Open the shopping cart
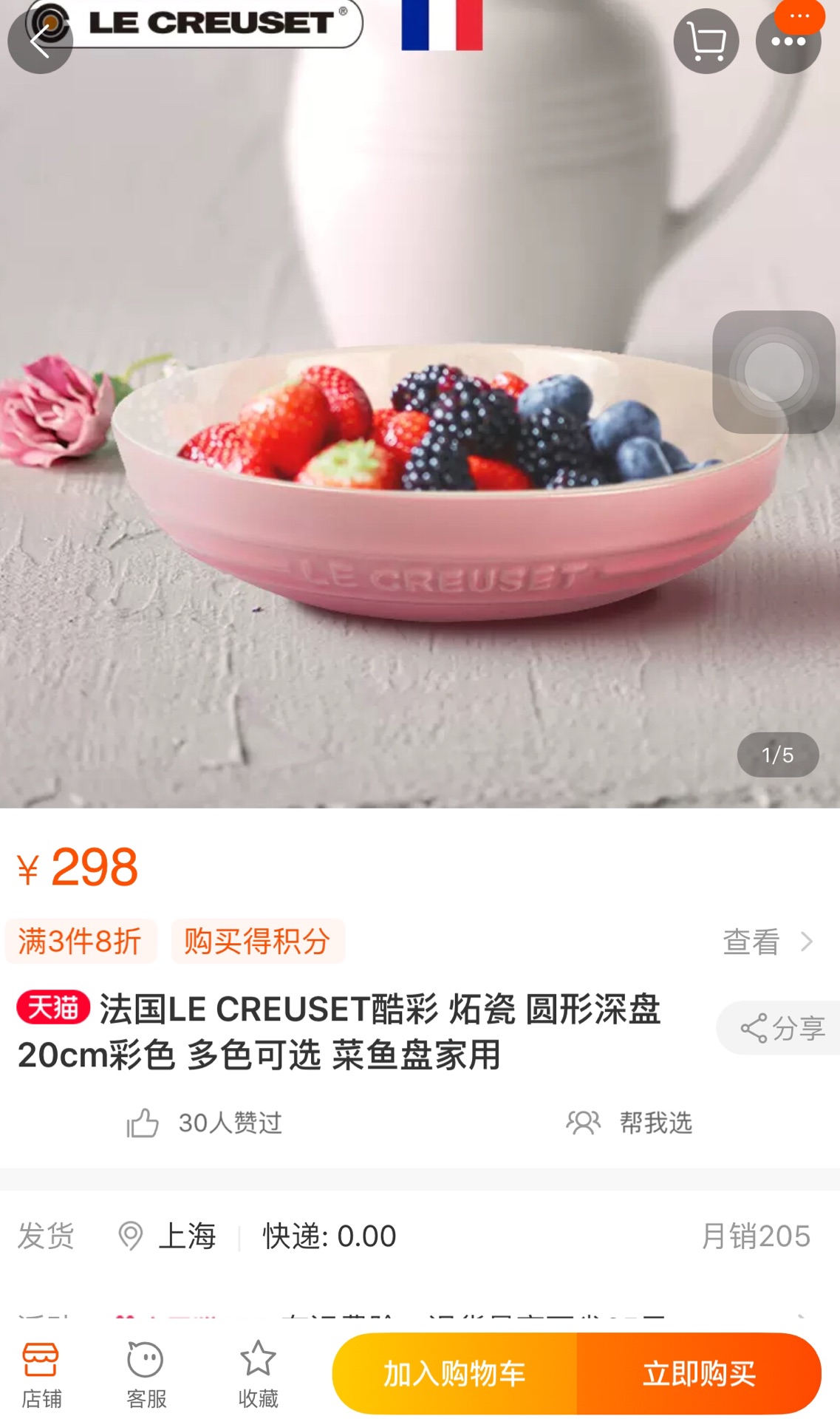Viewport: 840px width, 1419px height. coord(706,41)
